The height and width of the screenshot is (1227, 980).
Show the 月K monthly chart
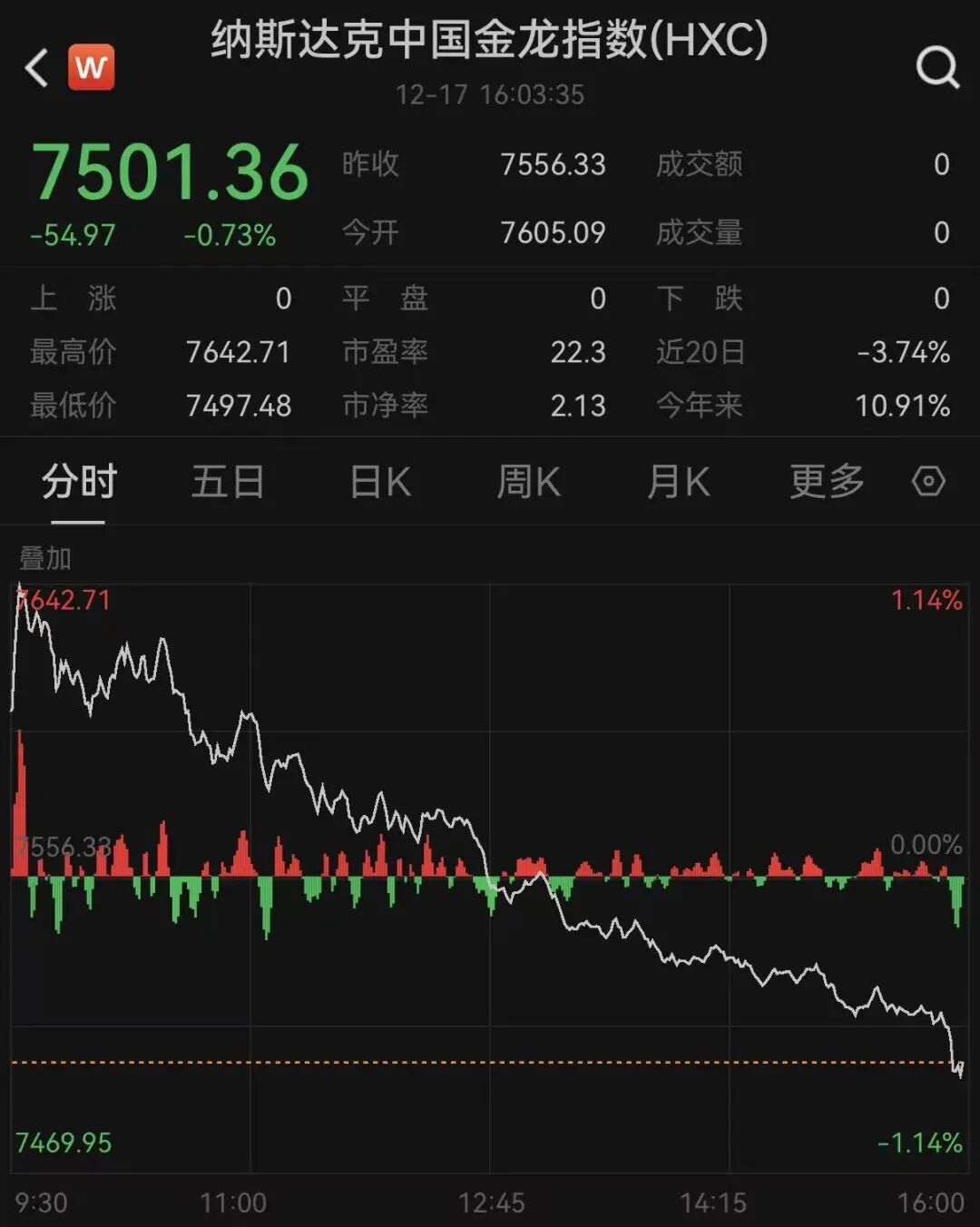click(x=678, y=482)
